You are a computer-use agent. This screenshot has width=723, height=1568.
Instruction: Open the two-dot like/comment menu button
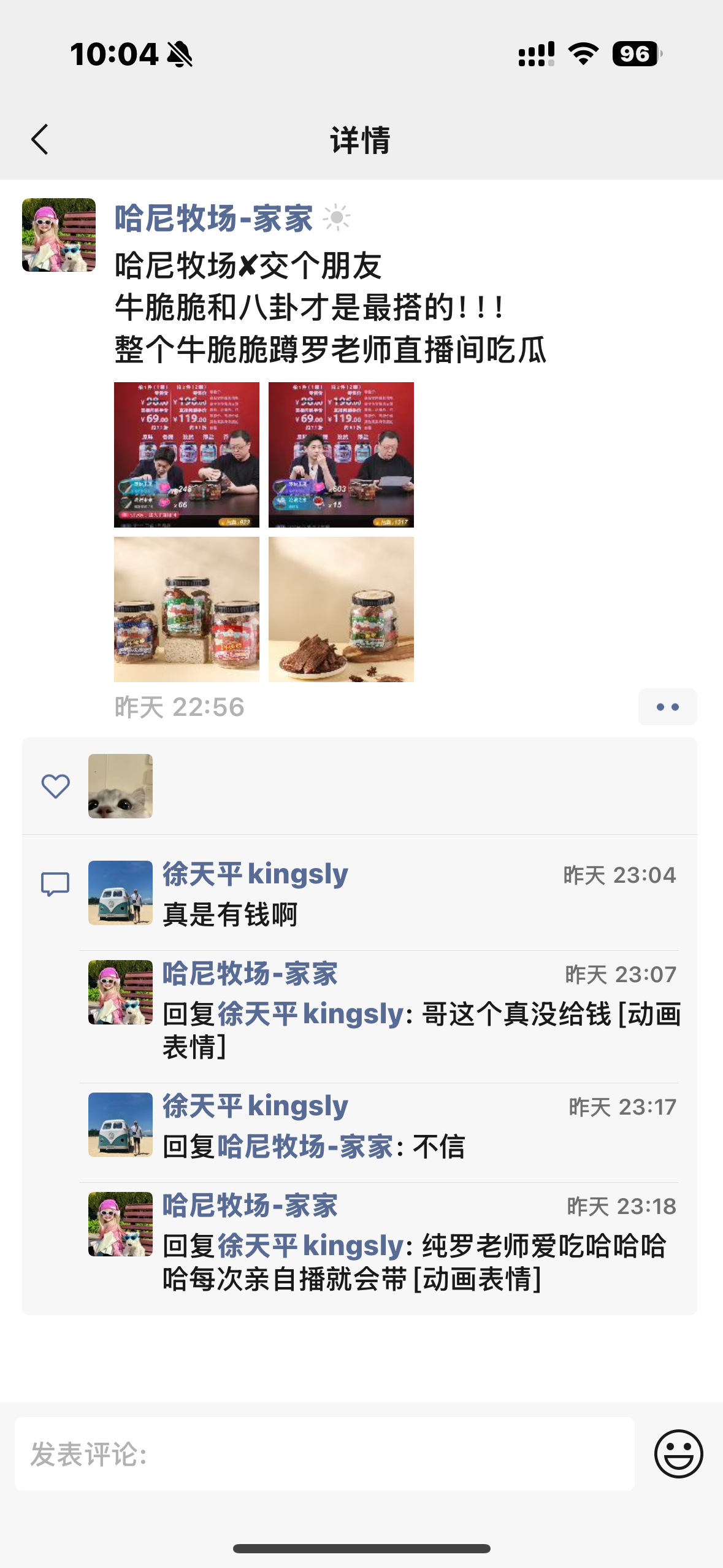pyautogui.click(x=667, y=707)
